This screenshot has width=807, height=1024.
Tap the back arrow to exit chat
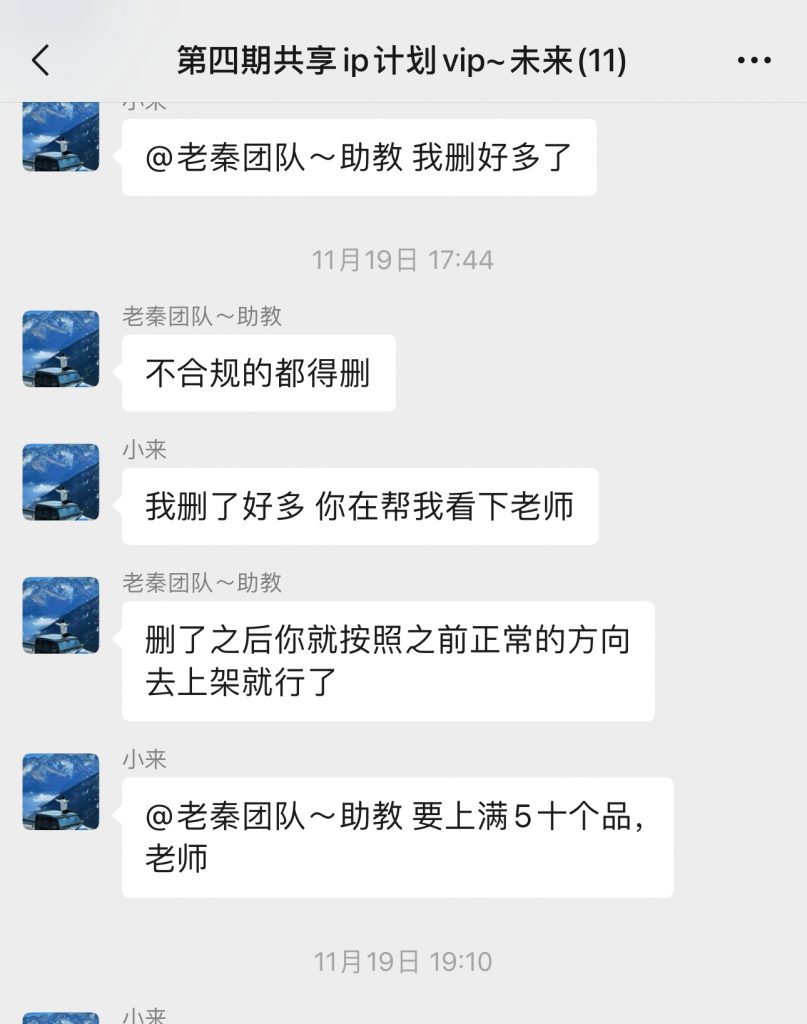tap(40, 60)
